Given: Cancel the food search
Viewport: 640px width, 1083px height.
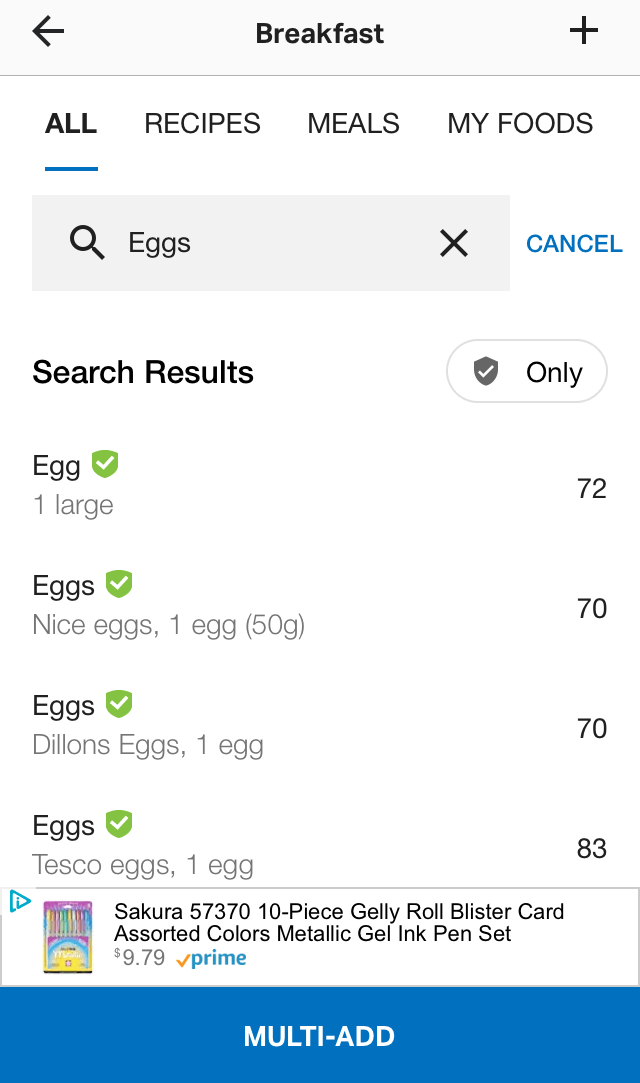Looking at the screenshot, I should coord(574,244).
